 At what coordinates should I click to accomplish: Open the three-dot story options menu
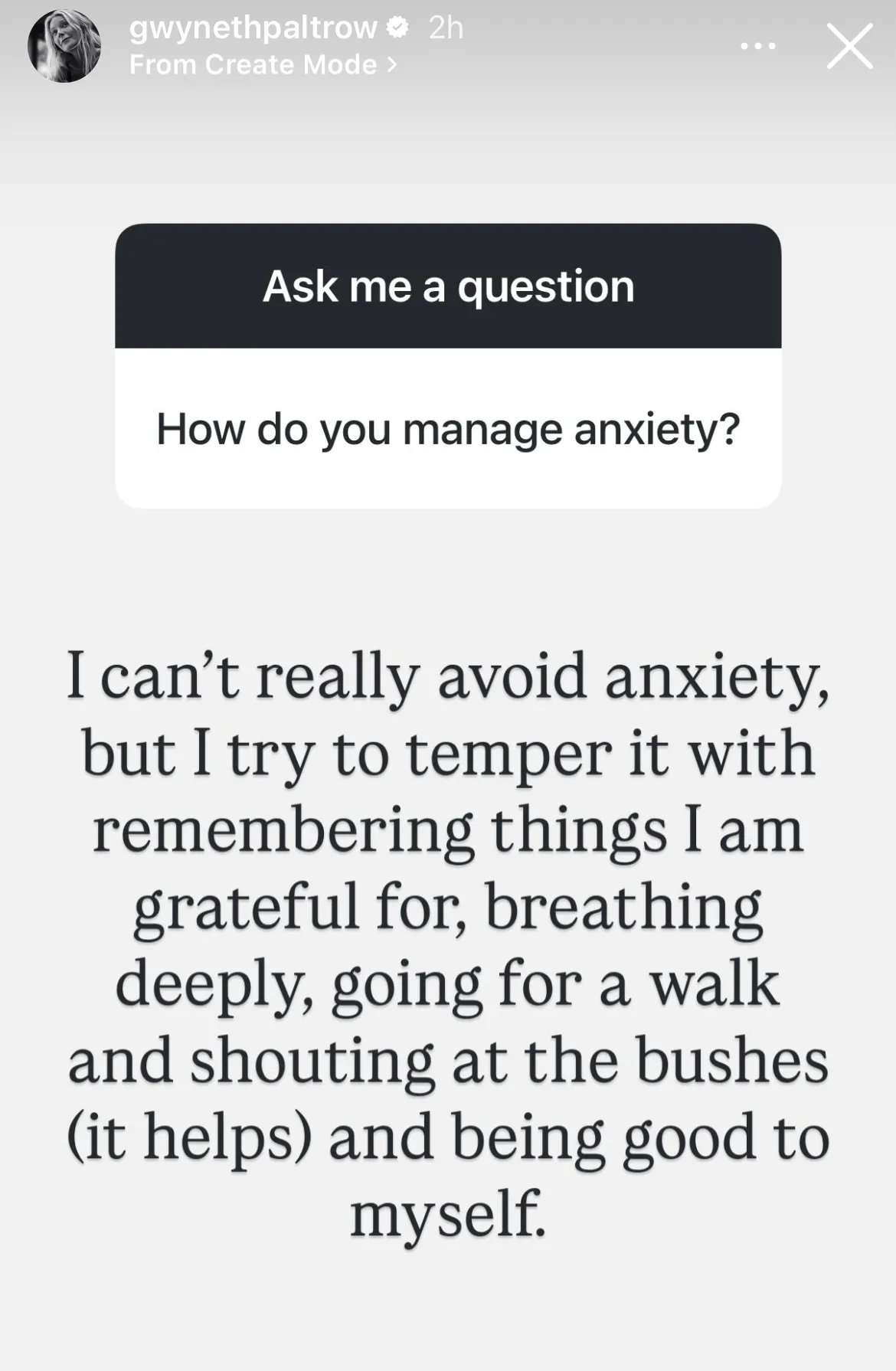pyautogui.click(x=758, y=46)
